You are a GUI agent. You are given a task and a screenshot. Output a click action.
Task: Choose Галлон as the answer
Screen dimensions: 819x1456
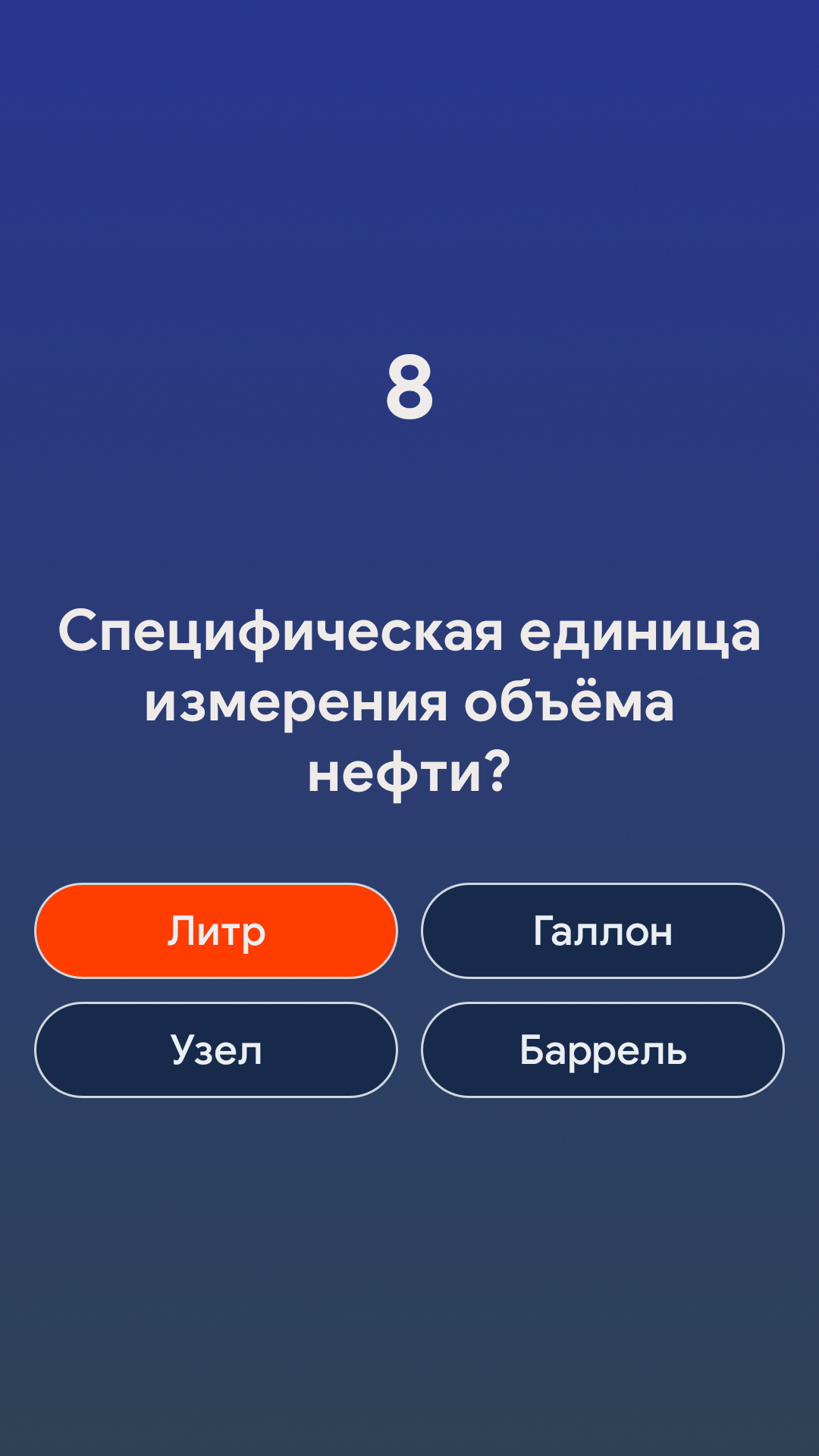click(x=603, y=930)
